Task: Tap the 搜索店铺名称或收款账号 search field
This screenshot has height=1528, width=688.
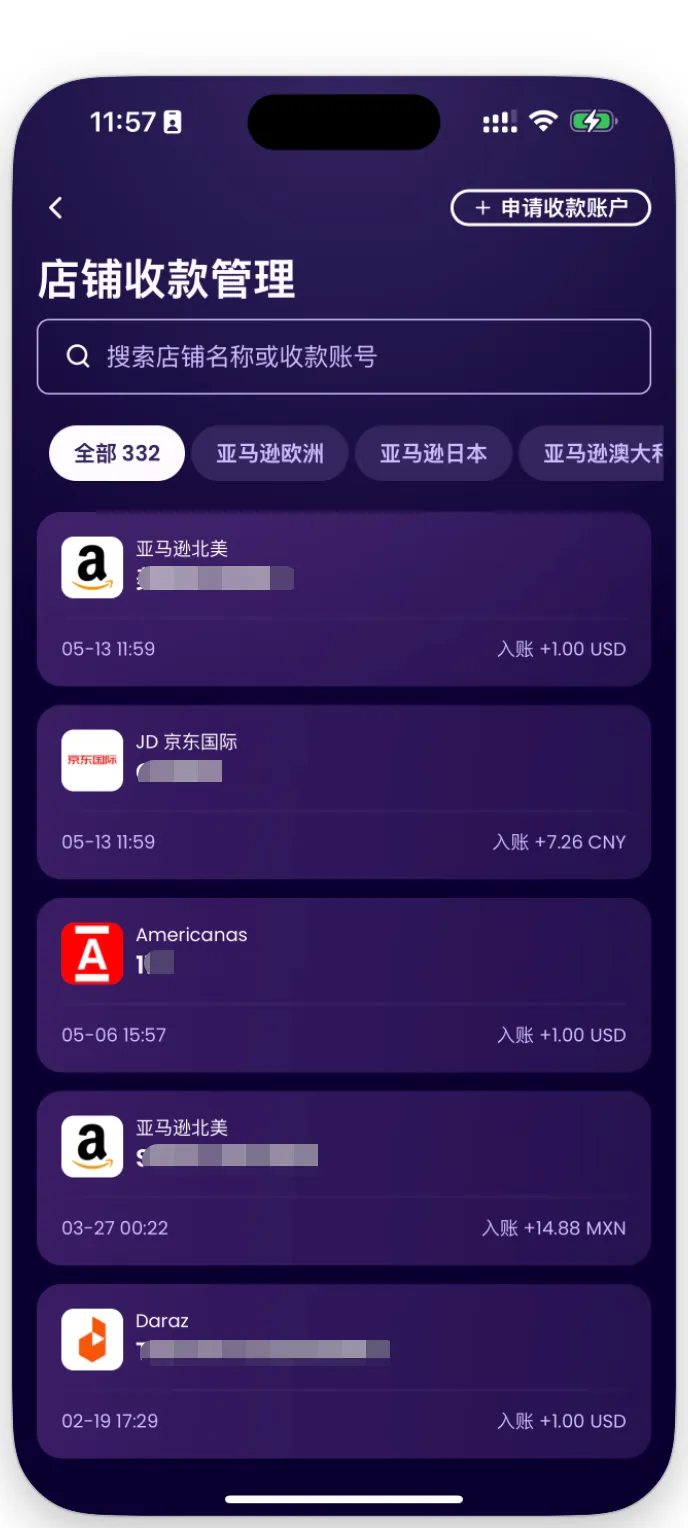Action: pyautogui.click(x=343, y=357)
